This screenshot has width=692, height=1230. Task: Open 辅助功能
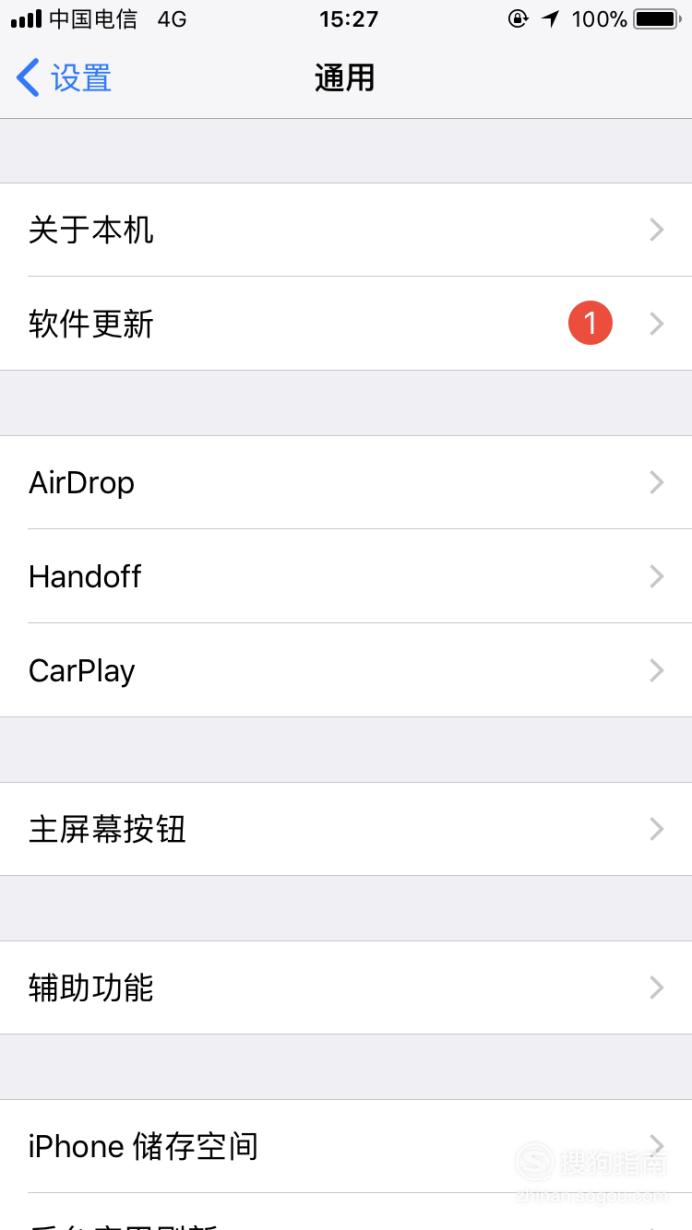[x=346, y=988]
